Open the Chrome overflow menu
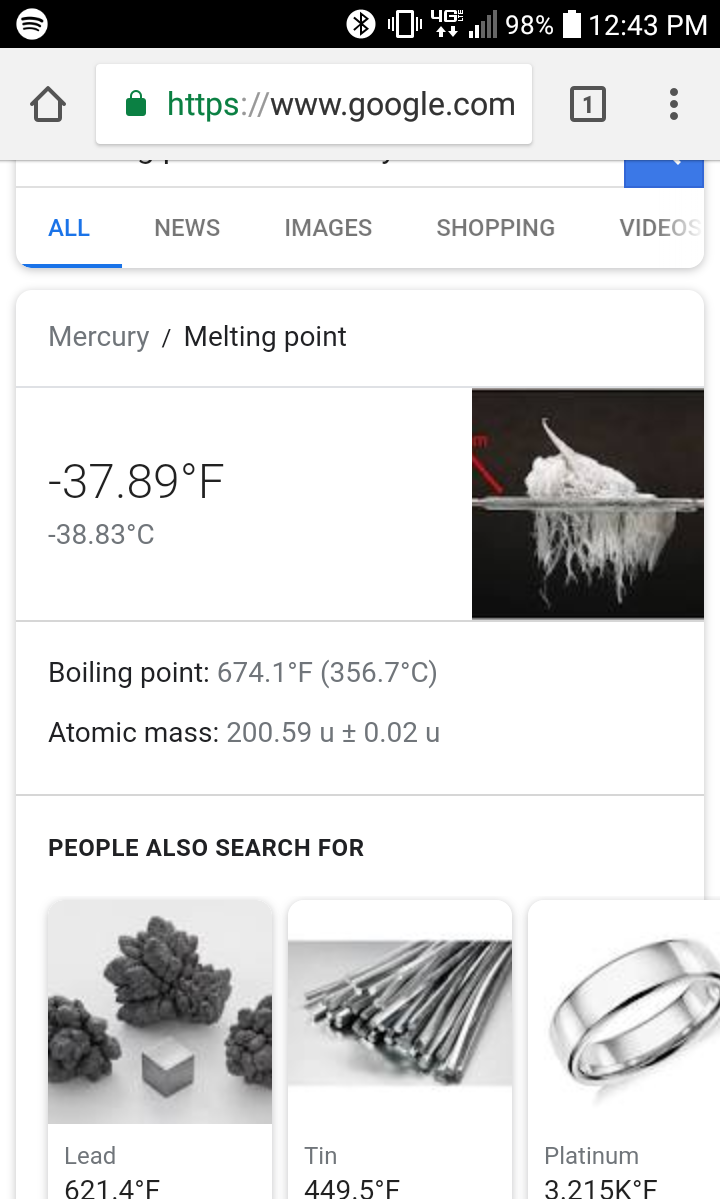Image resolution: width=720 pixels, height=1199 pixels. pyautogui.click(x=674, y=104)
